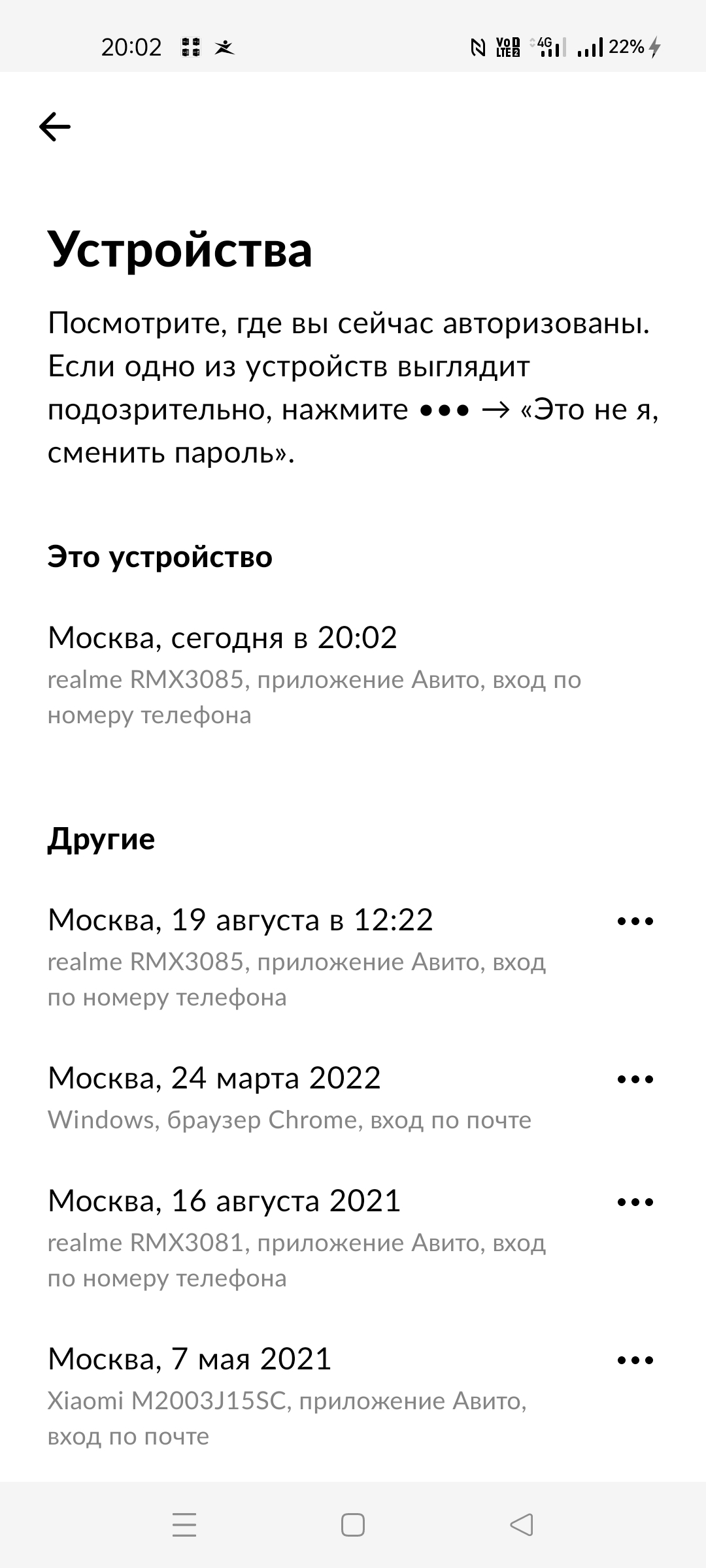The height and width of the screenshot is (1568, 706).
Task: Tap the system home button
Action: 353,1526
